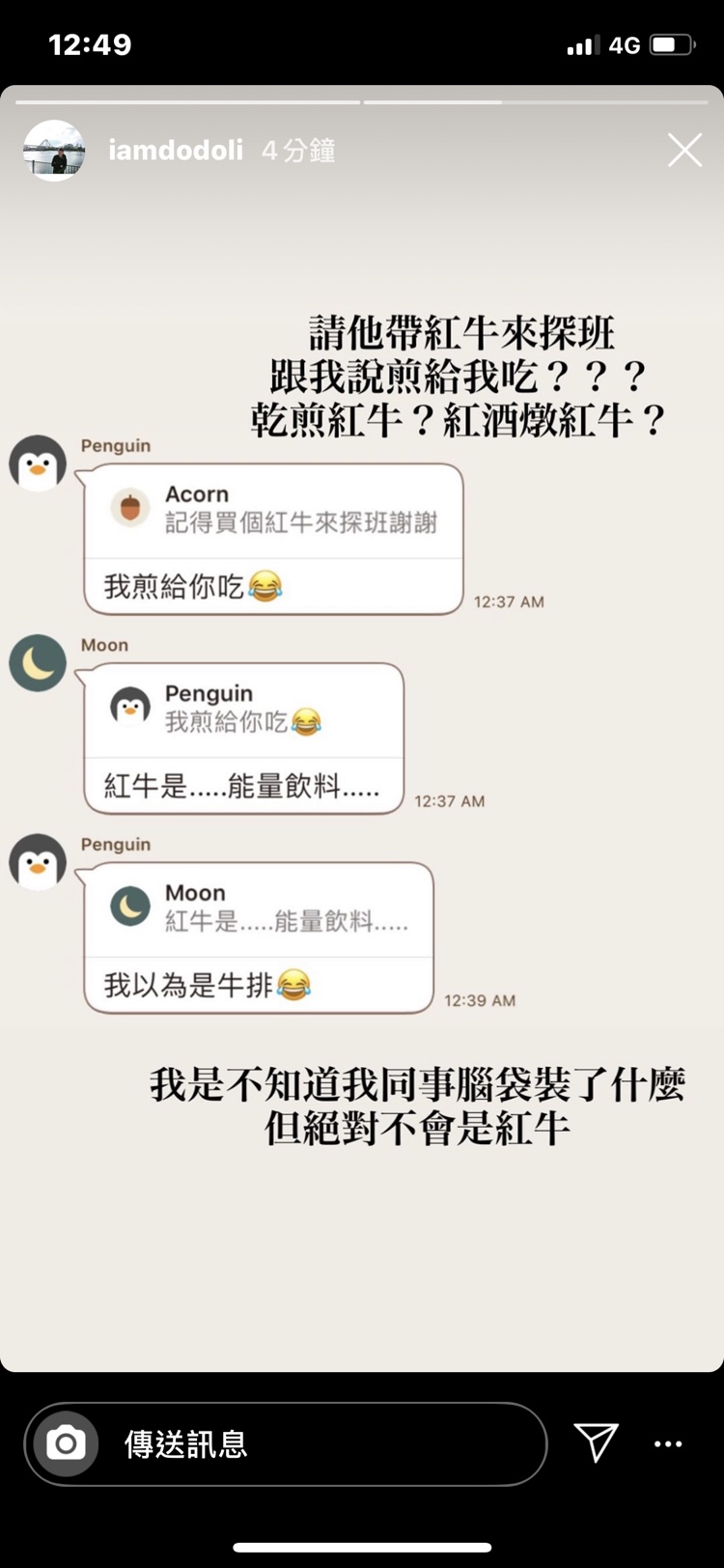Open iamdodoli's profile picture
Image resolution: width=724 pixels, height=1568 pixels.
pos(54,151)
